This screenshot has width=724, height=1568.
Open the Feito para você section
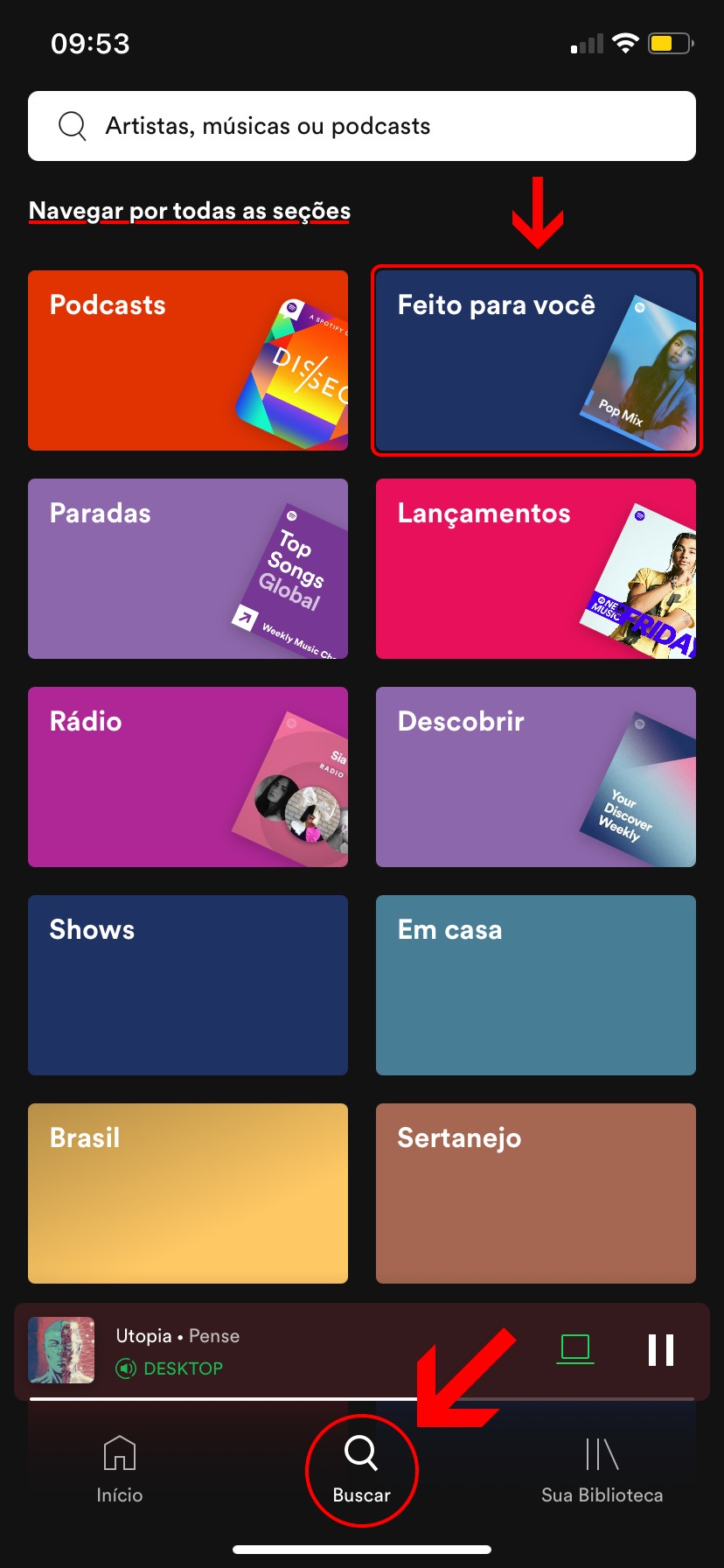click(x=536, y=360)
